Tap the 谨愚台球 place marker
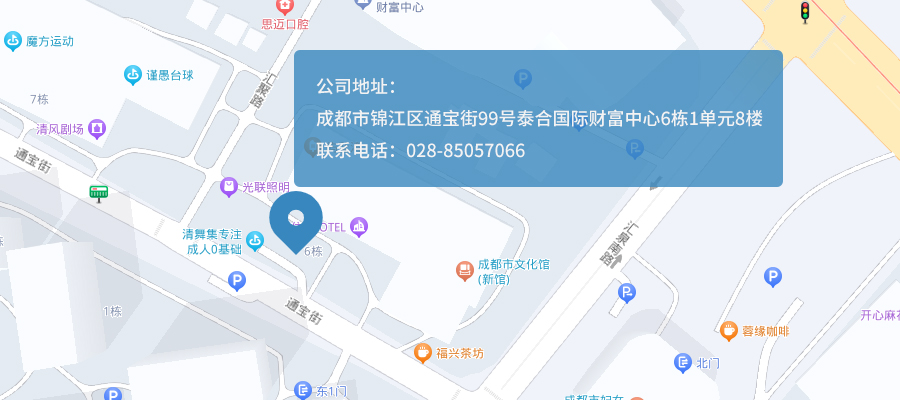The height and width of the screenshot is (400, 900). click(x=133, y=74)
